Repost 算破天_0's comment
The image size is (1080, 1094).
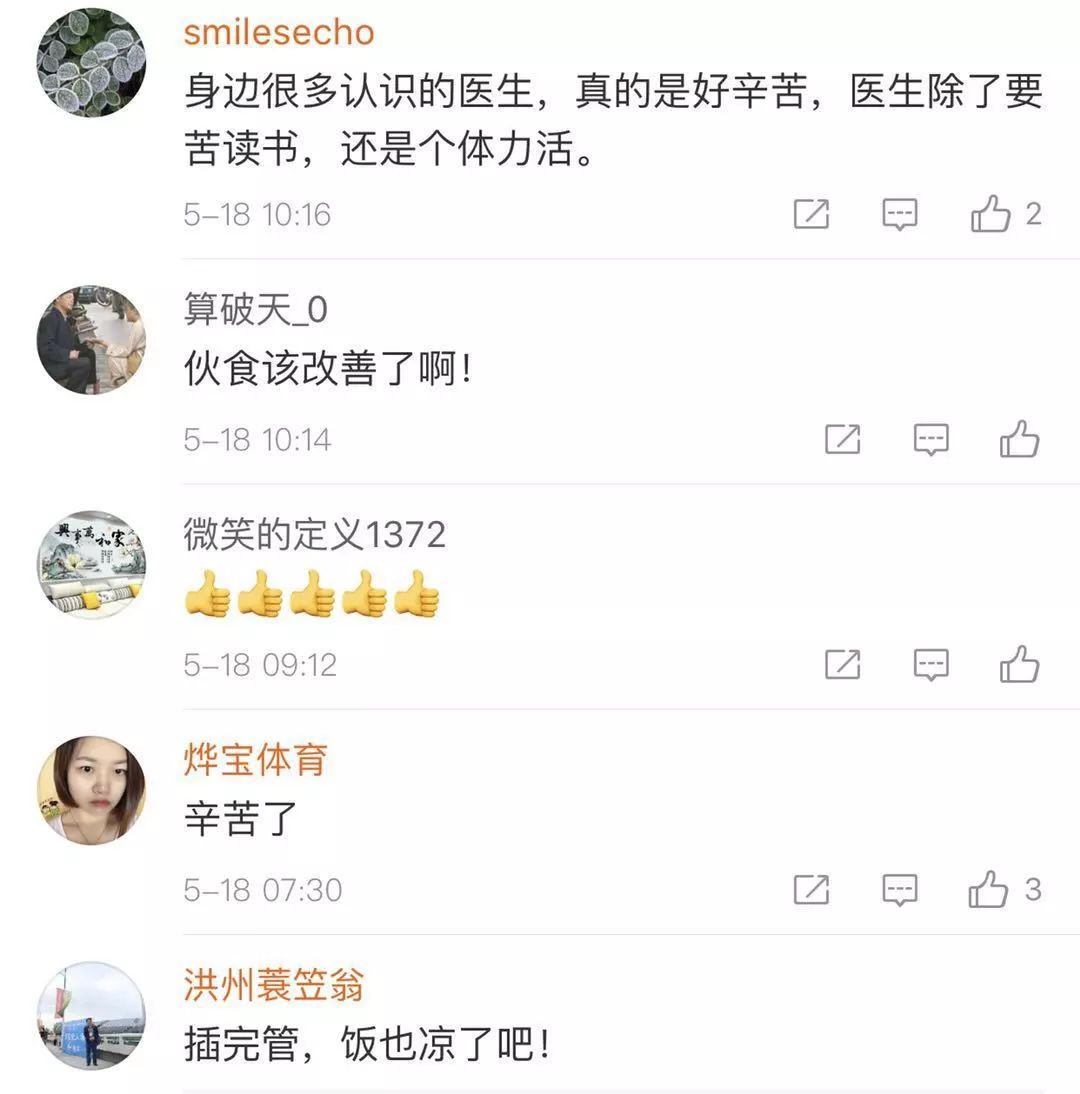tap(842, 439)
